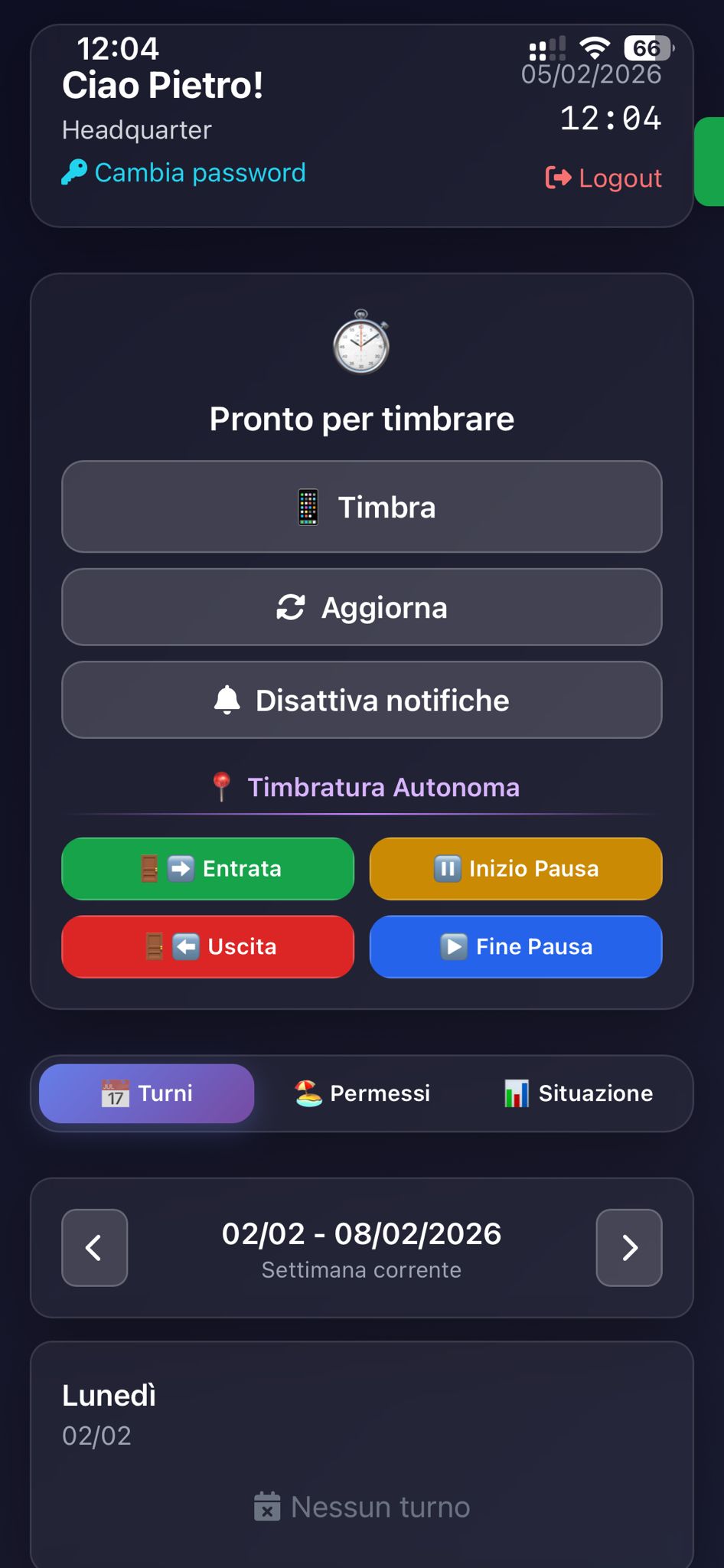Start a break with Inizio Pausa

tap(516, 869)
